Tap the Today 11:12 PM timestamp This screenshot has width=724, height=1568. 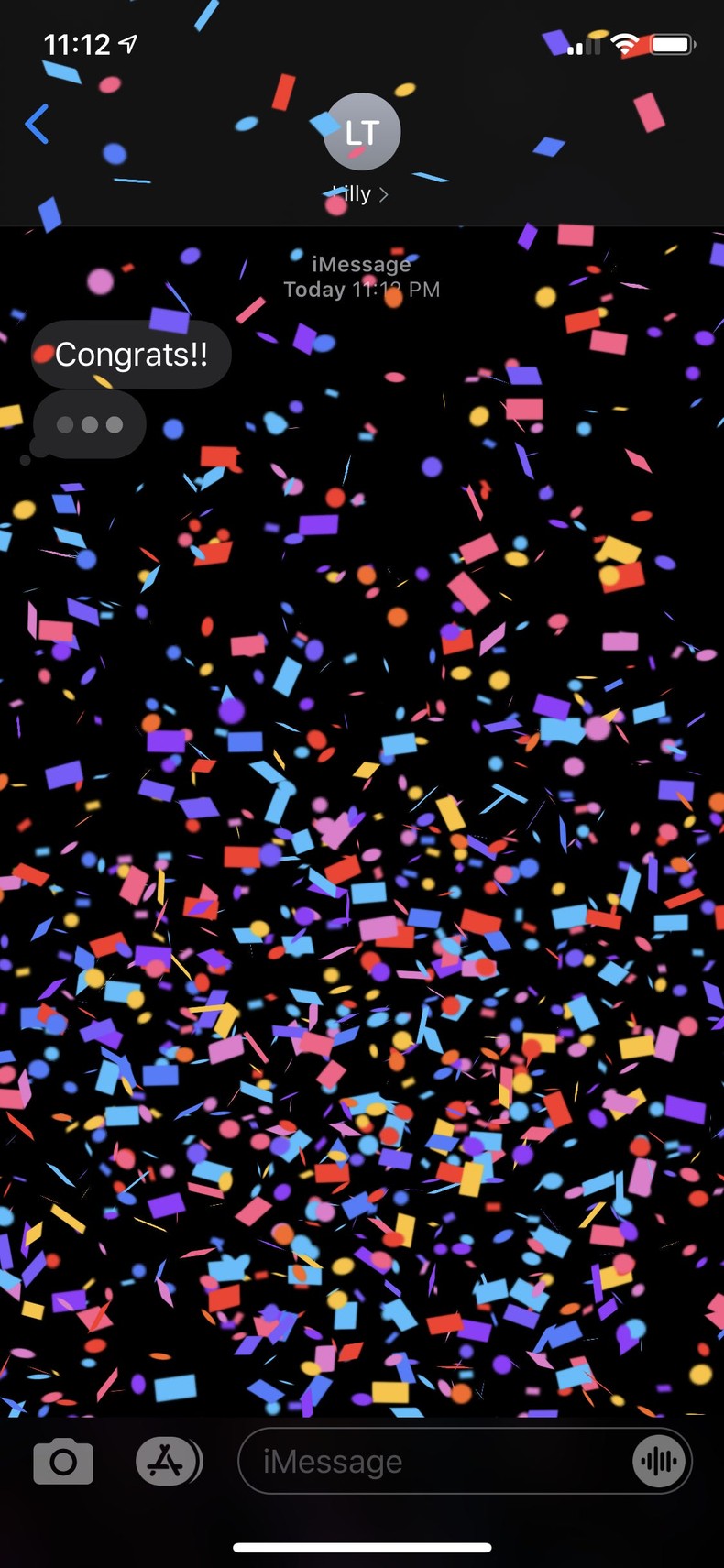363,290
